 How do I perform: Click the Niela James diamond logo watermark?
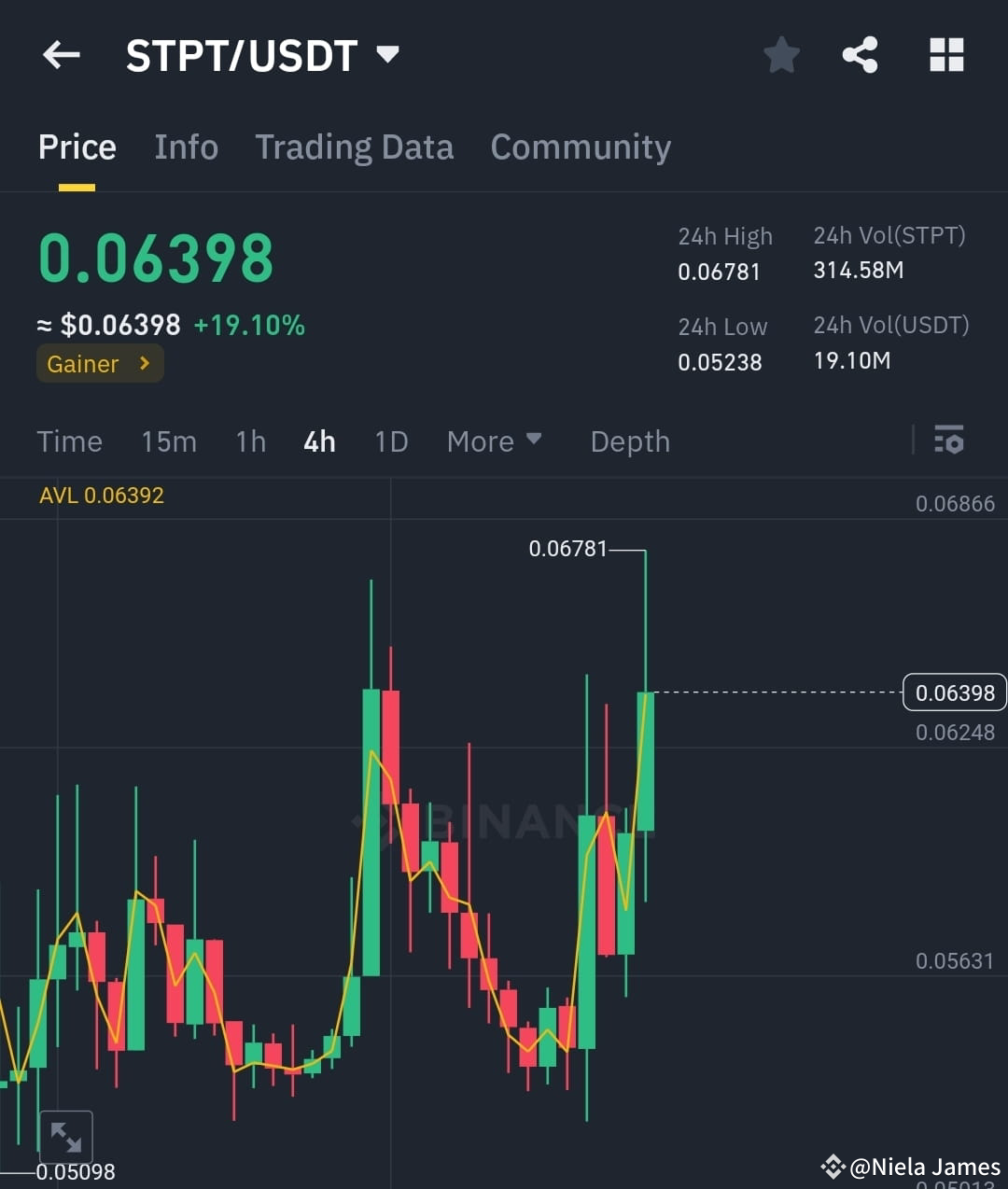[833, 1165]
